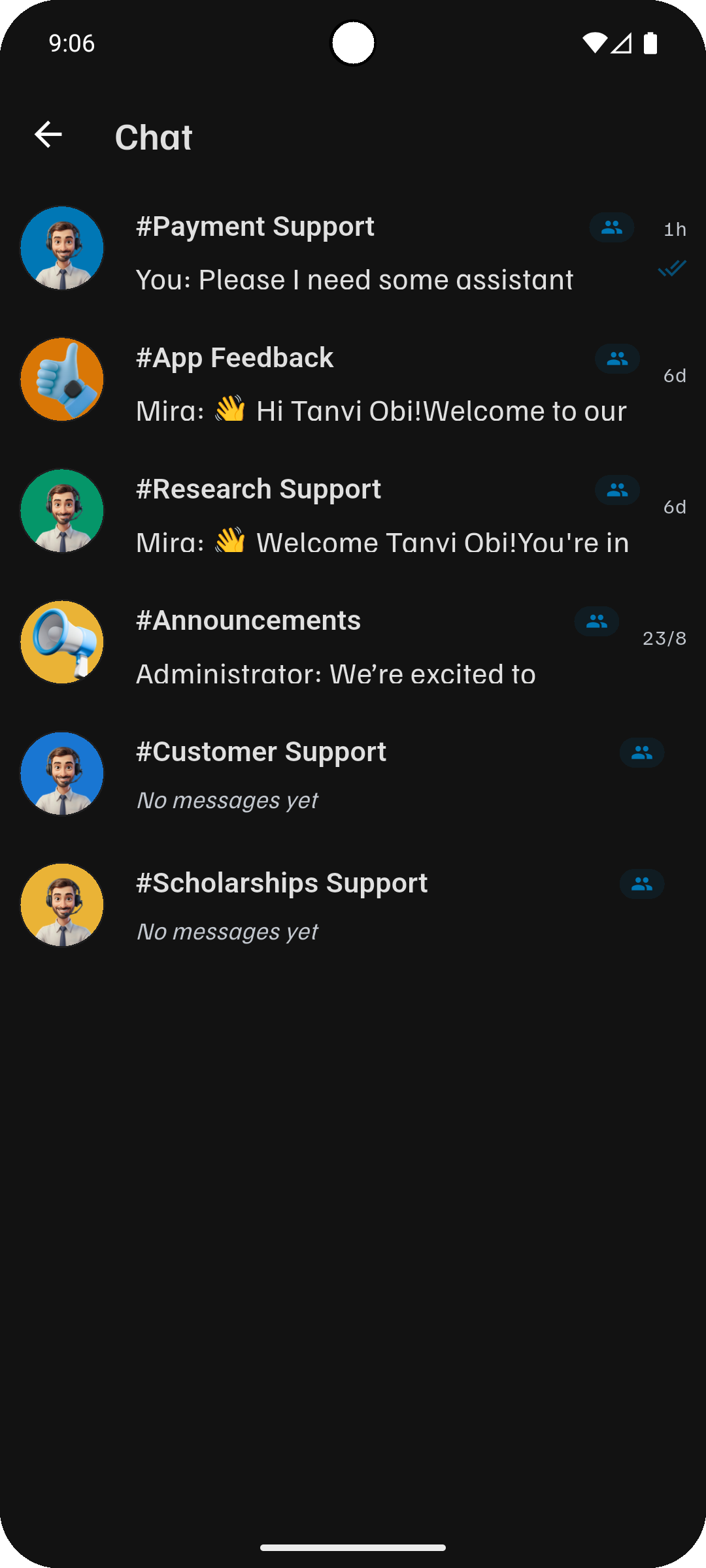Viewport: 706px width, 1568px height.
Task: Tap the members badge on #Announcements
Action: click(x=596, y=622)
